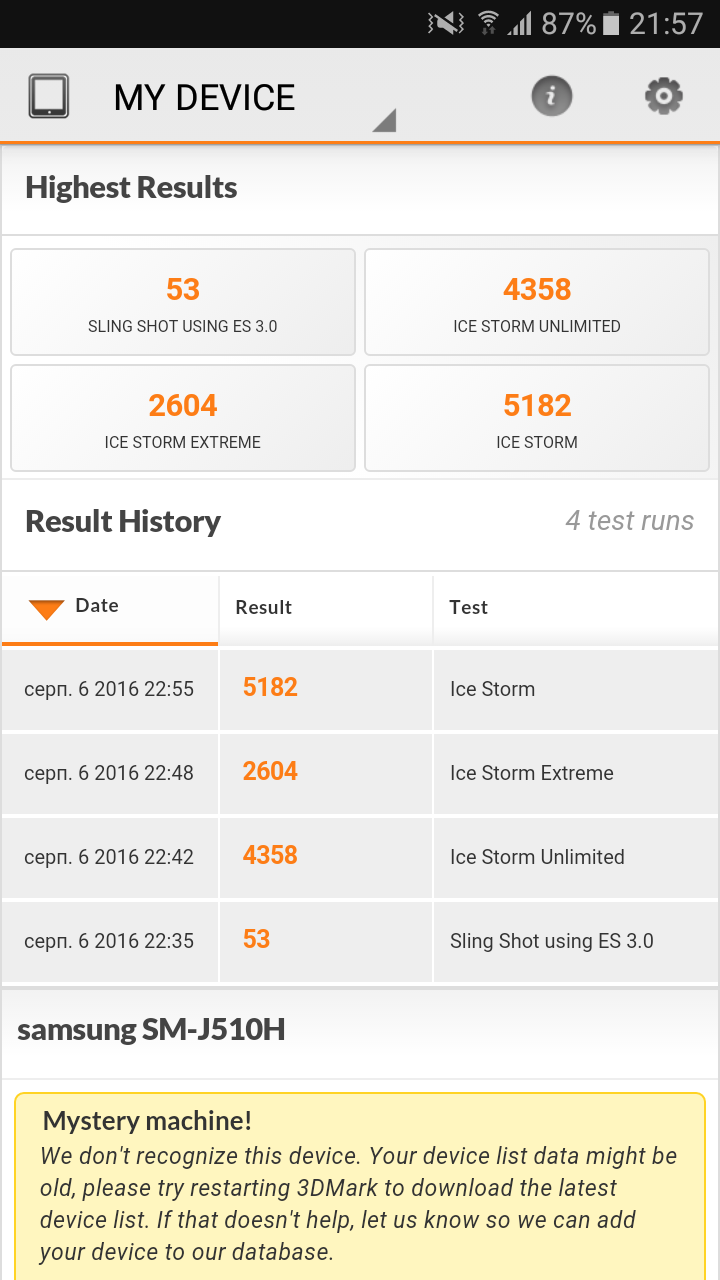This screenshot has height=1280, width=720.
Task: Open the Ice Storm Unlimited run from 22:42
Action: [360, 857]
